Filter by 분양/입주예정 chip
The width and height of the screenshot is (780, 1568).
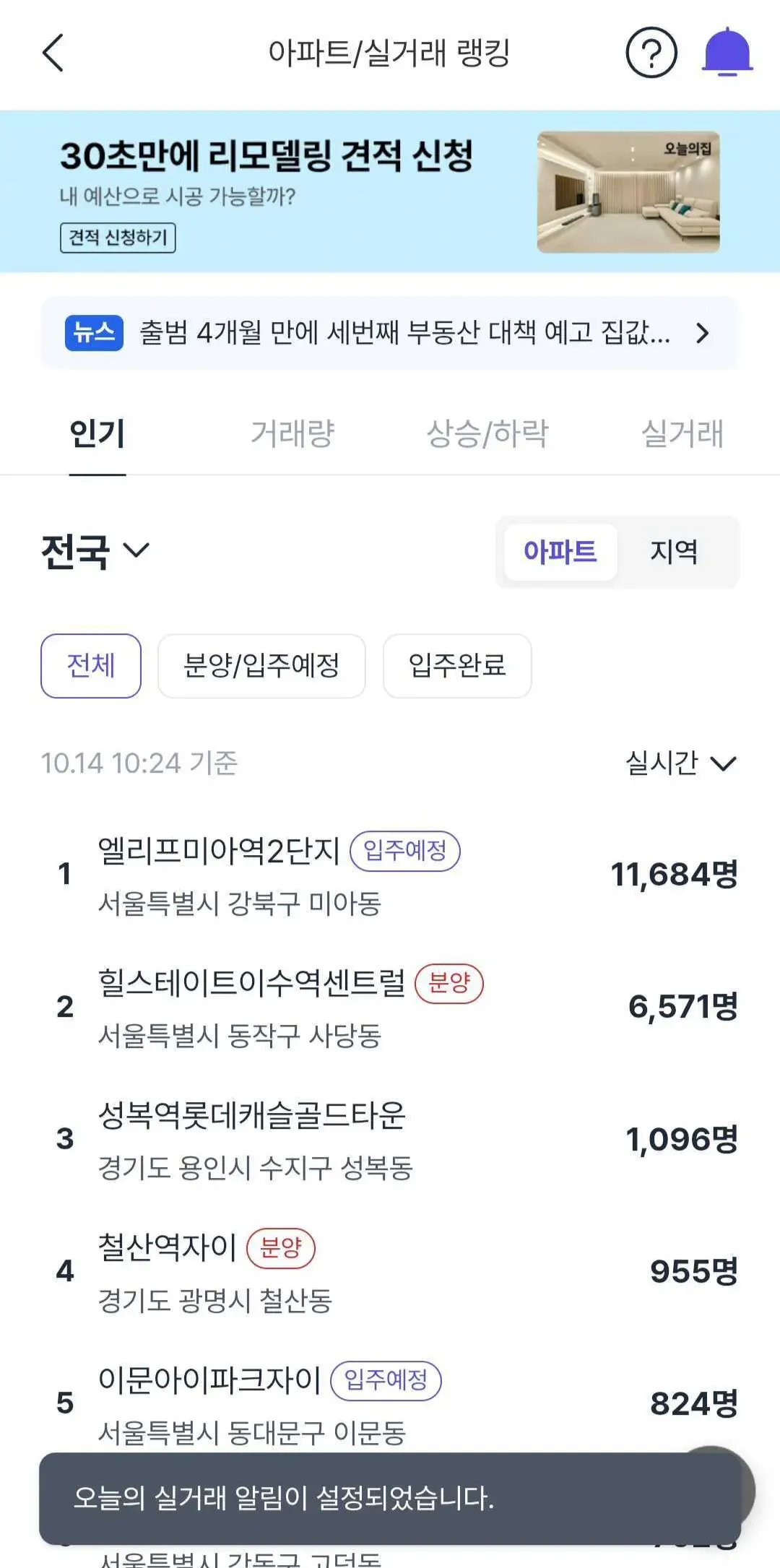tap(261, 665)
